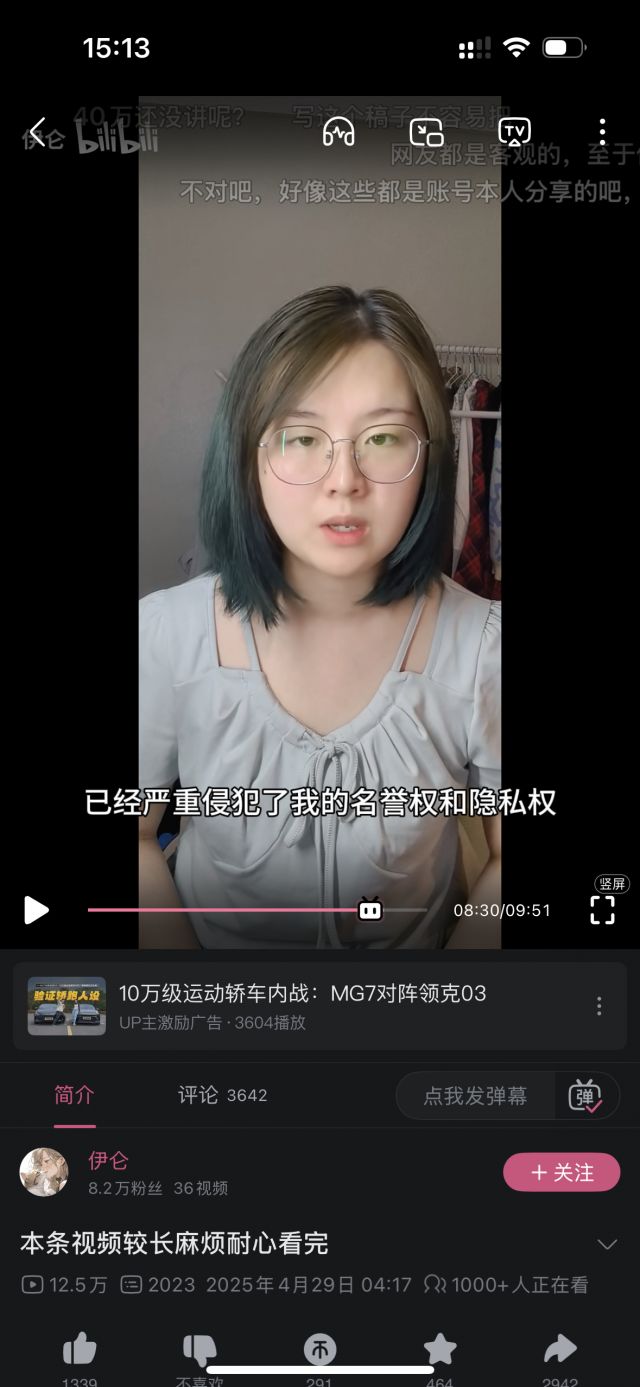Expand the video description chevron
Image resolution: width=640 pixels, height=1387 pixels.
(x=607, y=1244)
